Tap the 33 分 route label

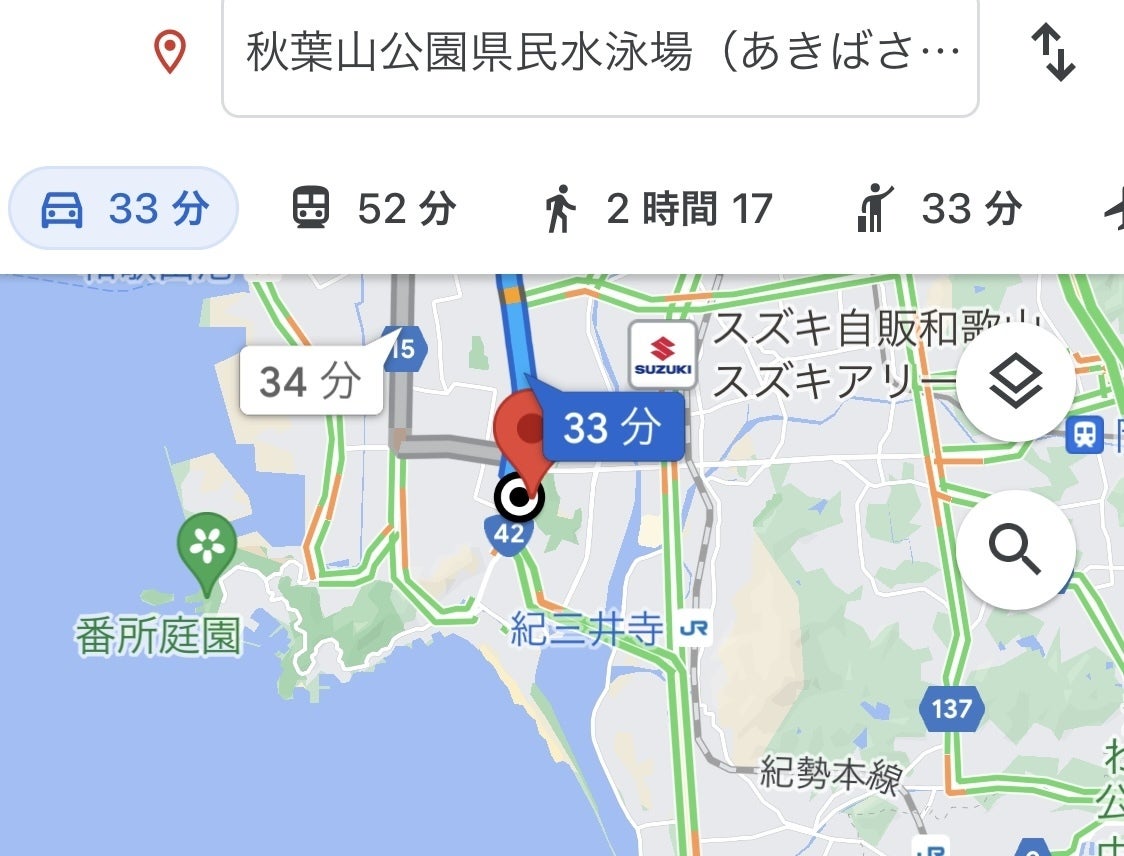pos(612,428)
